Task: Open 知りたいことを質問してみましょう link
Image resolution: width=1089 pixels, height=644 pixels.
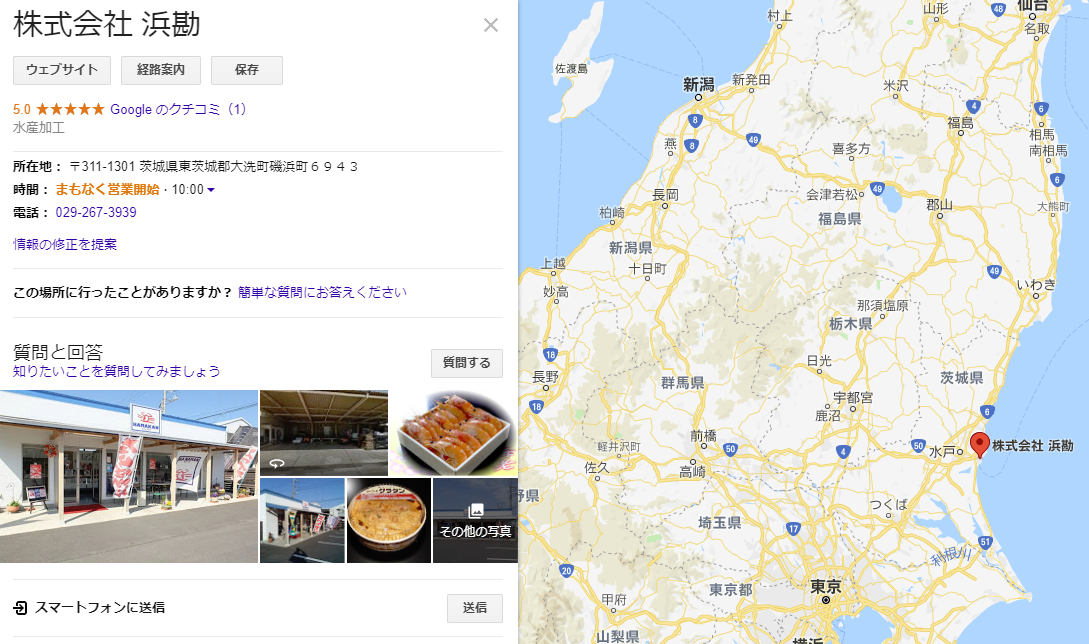Action: [117, 371]
